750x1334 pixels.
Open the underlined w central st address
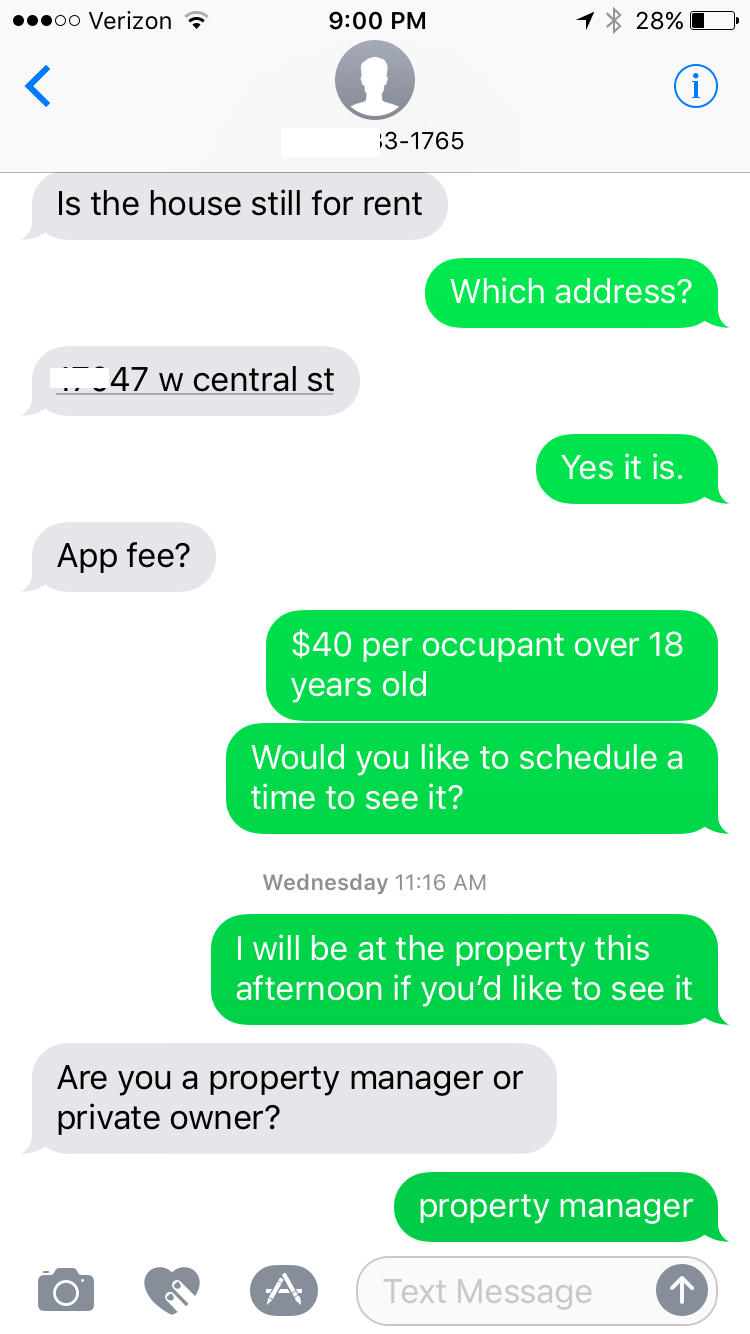click(195, 380)
